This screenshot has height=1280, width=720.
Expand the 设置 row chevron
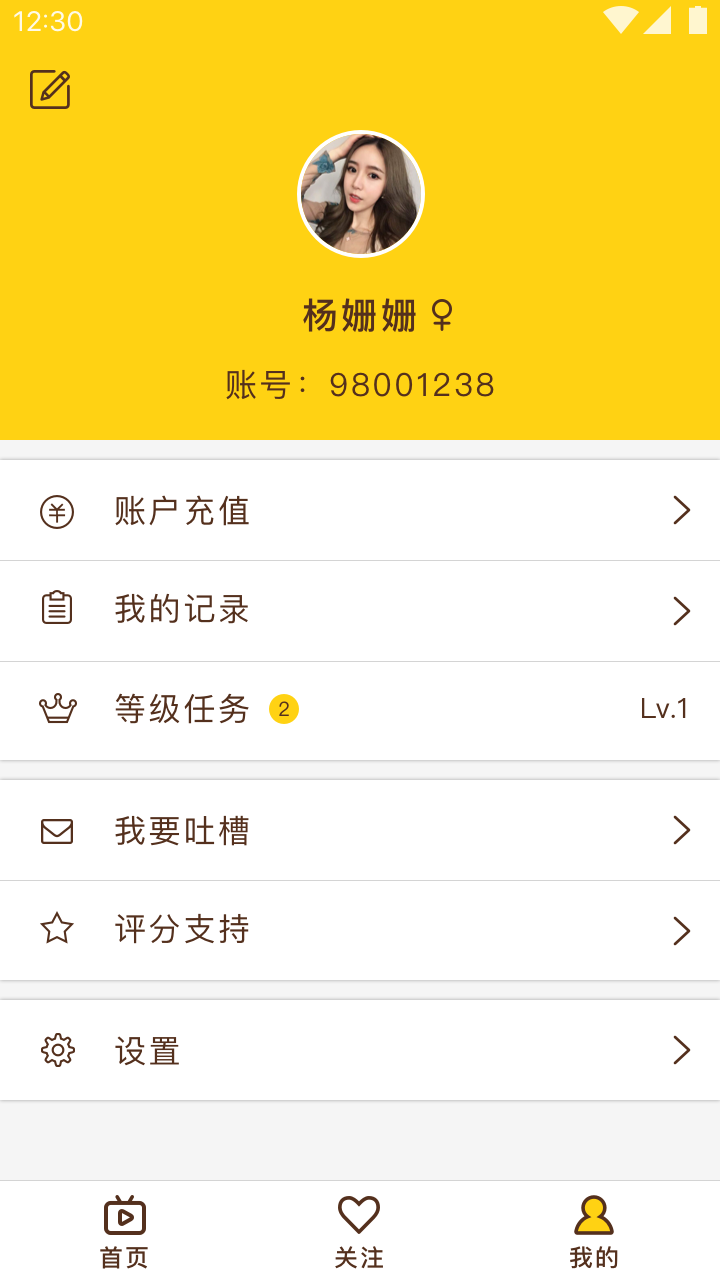point(682,1050)
